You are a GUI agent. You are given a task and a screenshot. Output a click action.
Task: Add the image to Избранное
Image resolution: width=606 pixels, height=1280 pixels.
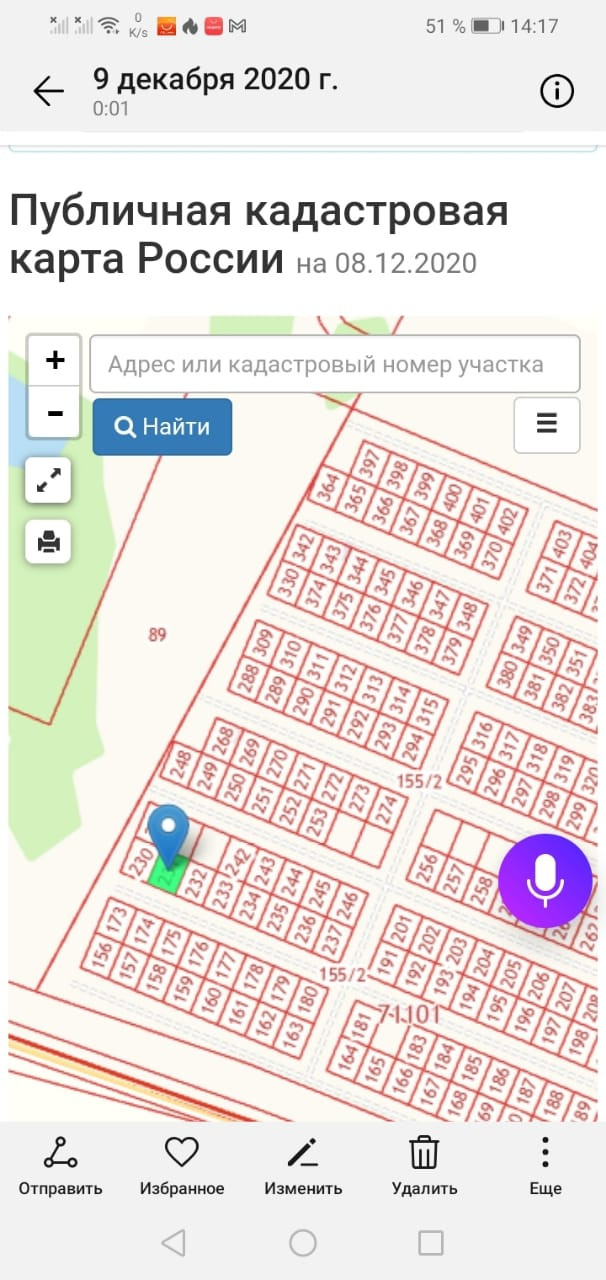point(181,1166)
